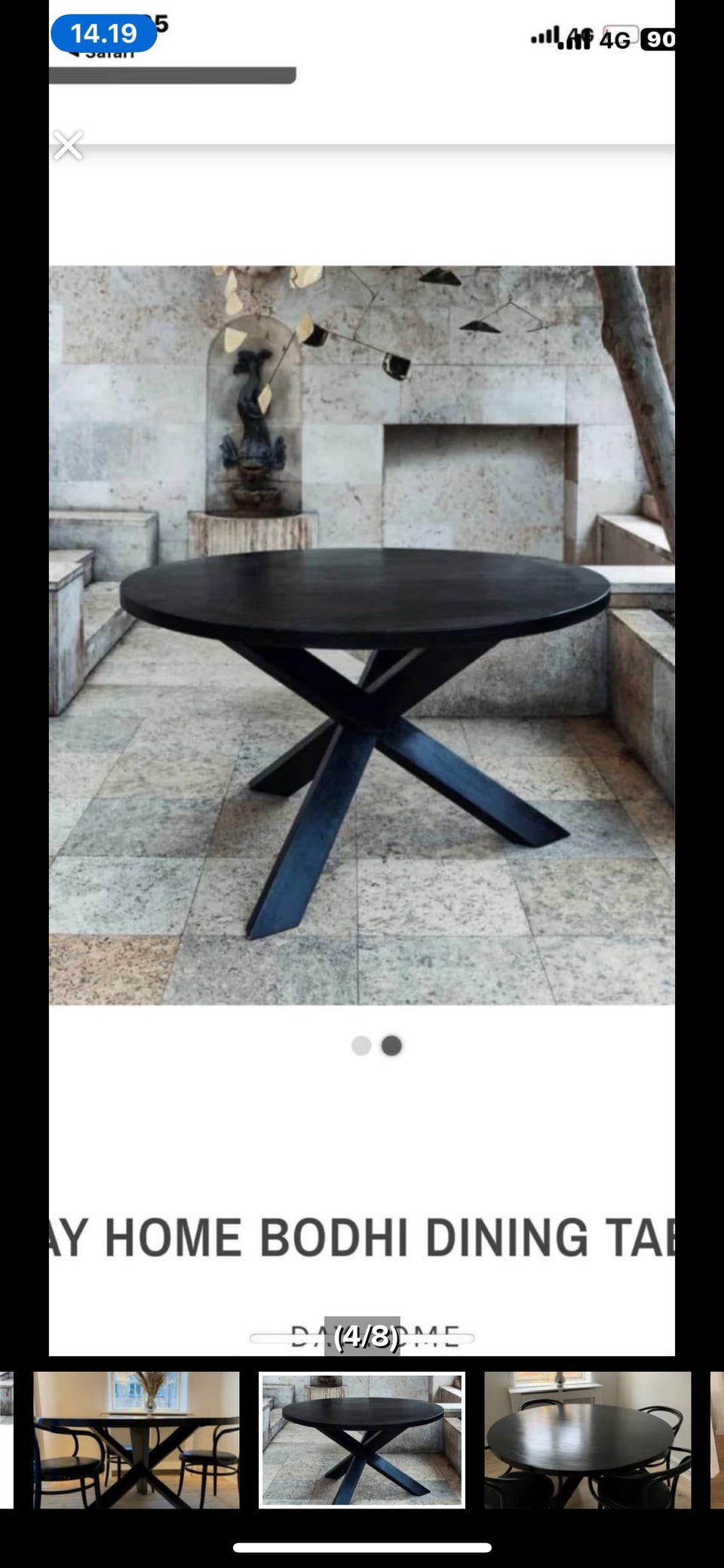Viewport: 724px width, 1568px height.
Task: Close the photo viewer with the X icon
Action: (69, 146)
